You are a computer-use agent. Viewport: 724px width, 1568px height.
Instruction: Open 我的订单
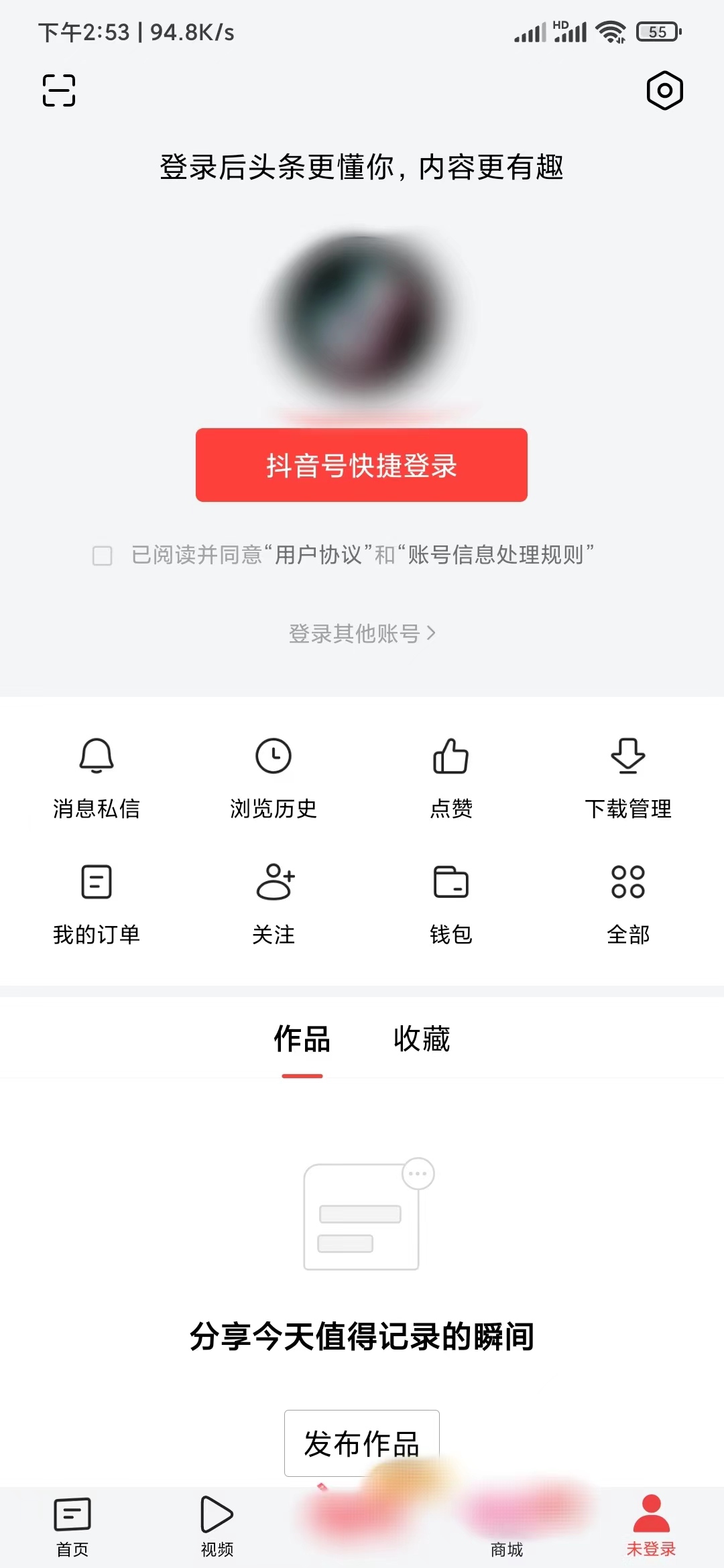click(x=97, y=903)
